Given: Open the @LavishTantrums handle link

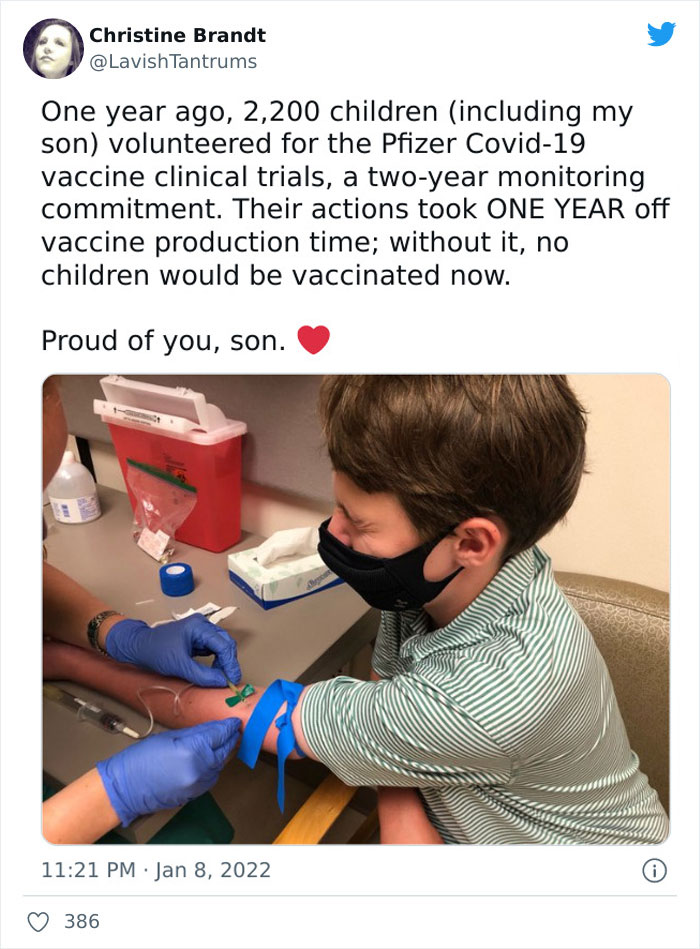Looking at the screenshot, I should click(173, 62).
